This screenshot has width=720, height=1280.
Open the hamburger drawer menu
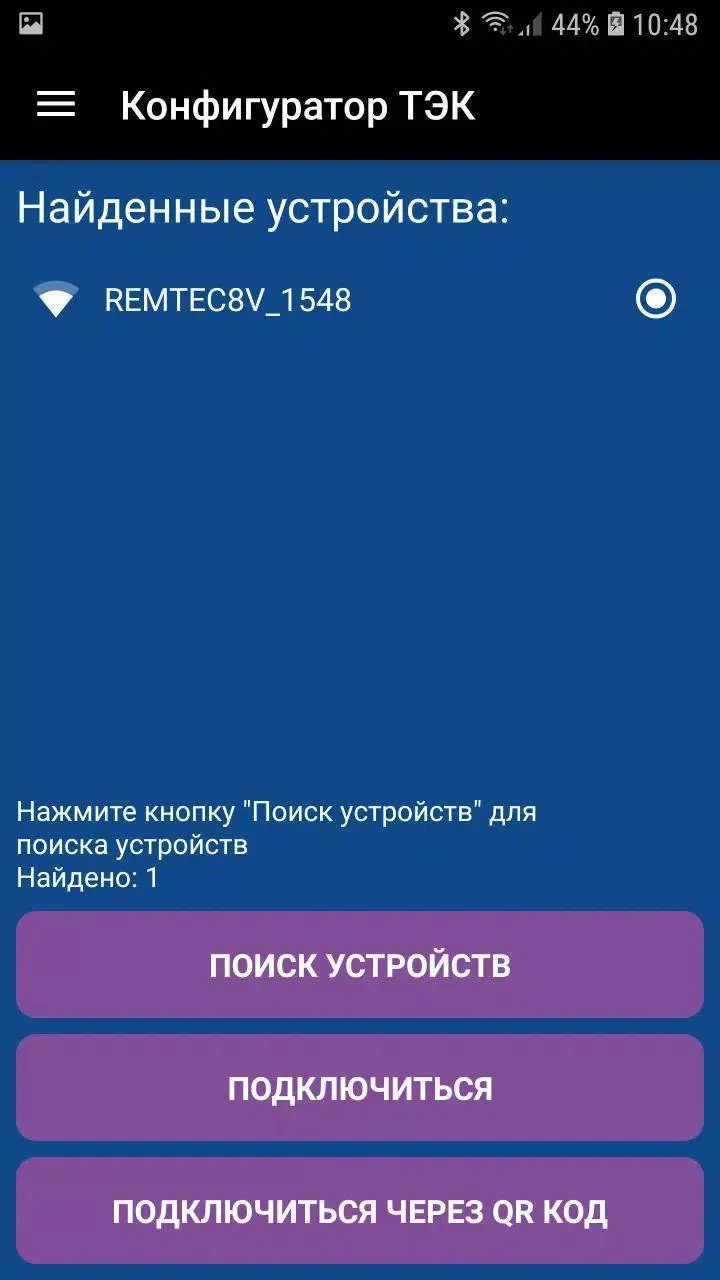pyautogui.click(x=56, y=104)
